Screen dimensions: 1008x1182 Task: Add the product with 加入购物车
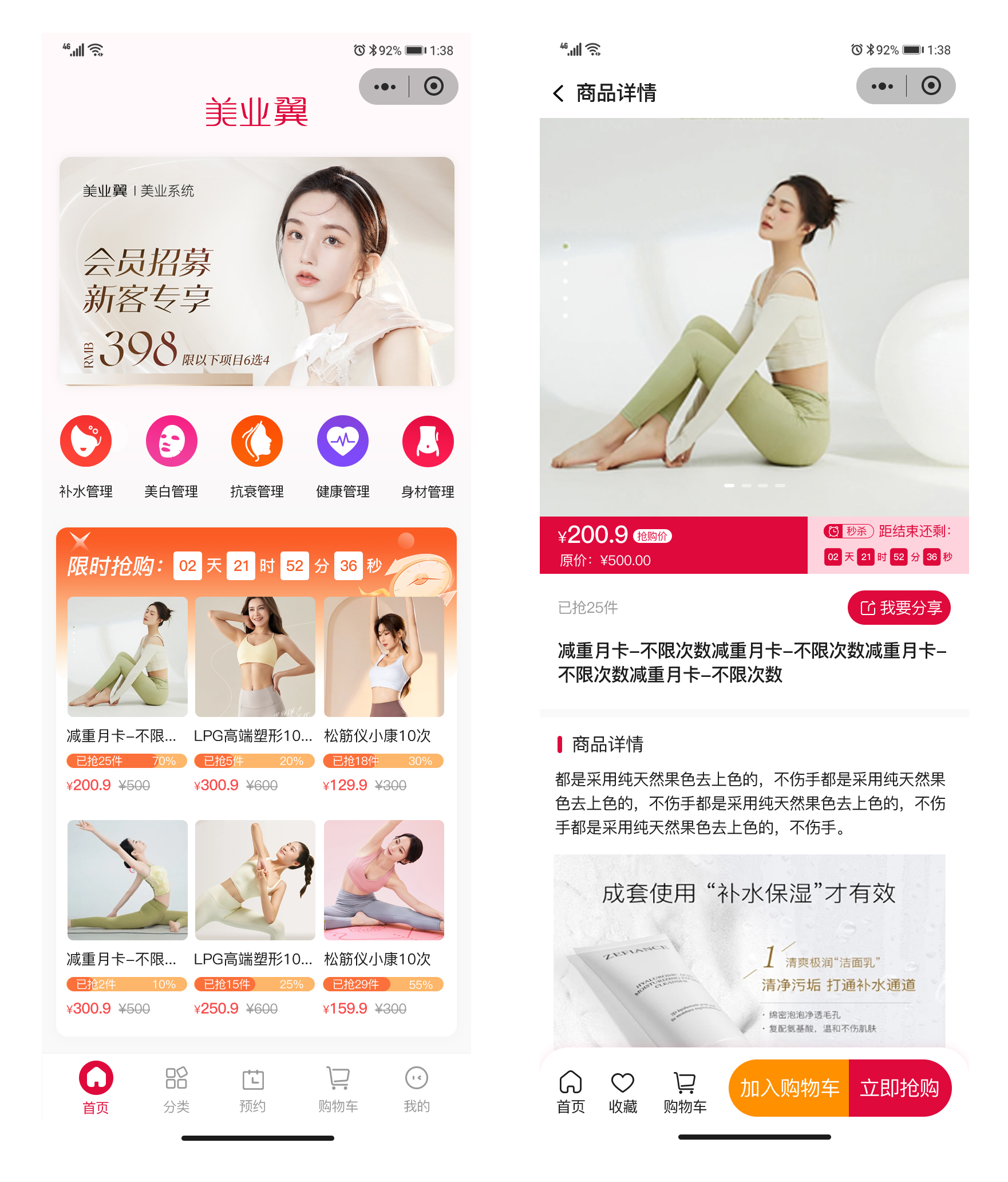pyautogui.click(x=789, y=1088)
